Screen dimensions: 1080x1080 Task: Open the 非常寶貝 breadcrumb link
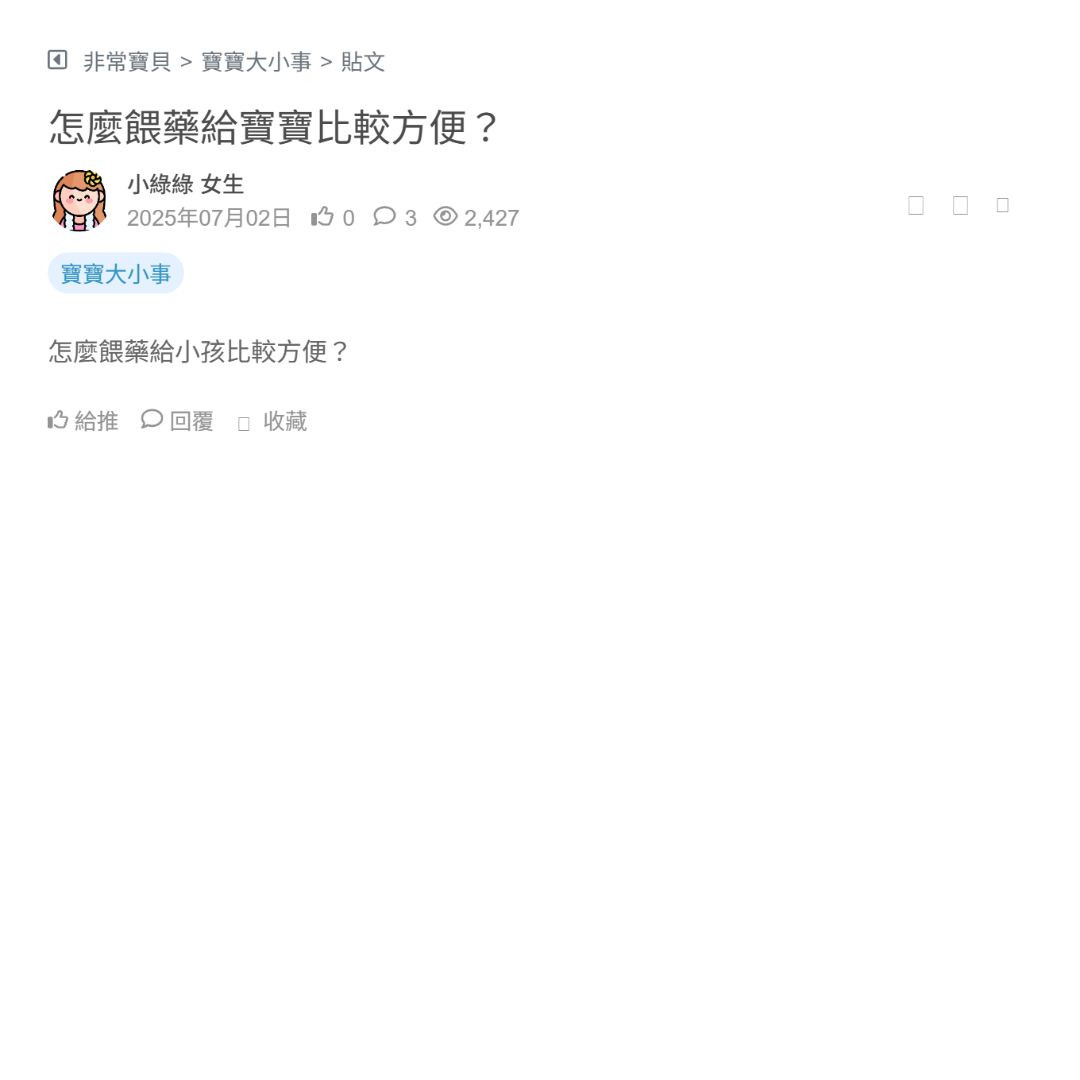tap(127, 62)
